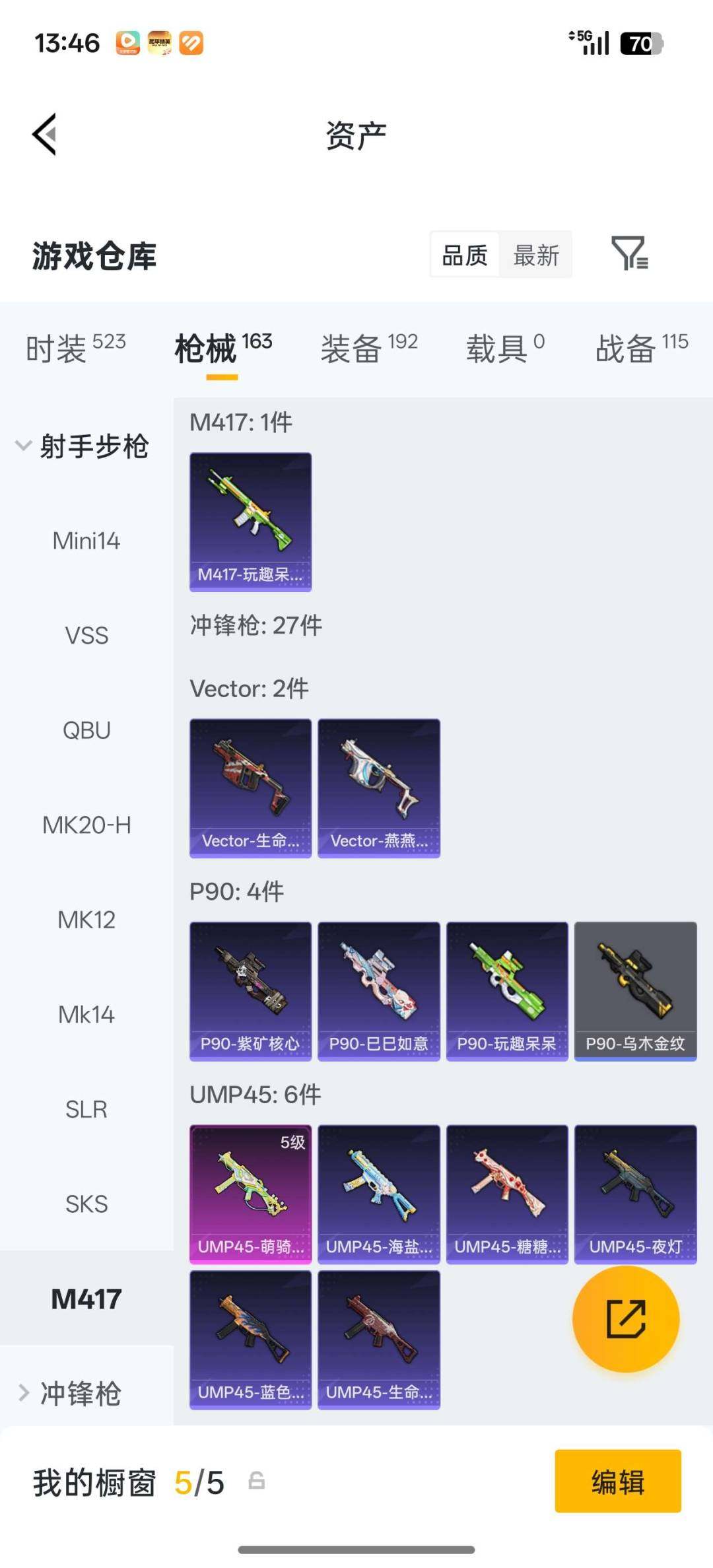Switch to the 时装 tab
The image size is (713, 1568).
click(75, 348)
